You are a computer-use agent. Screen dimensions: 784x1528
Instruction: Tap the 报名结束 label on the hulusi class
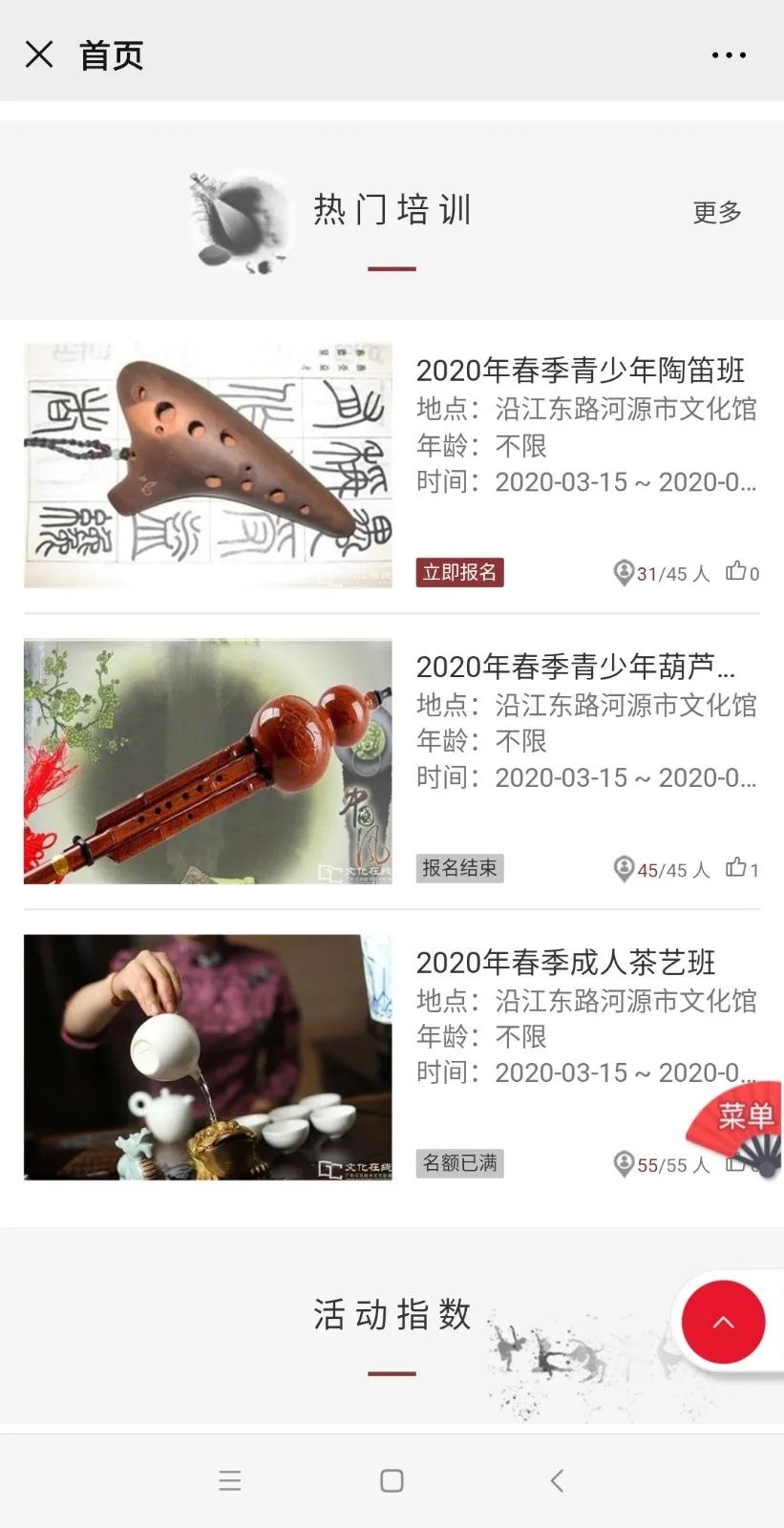coord(459,867)
